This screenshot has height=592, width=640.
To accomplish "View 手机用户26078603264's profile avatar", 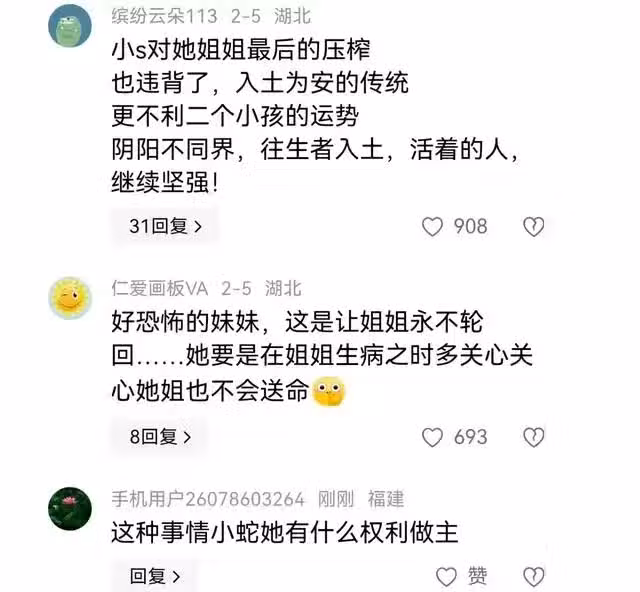I will pos(70,507).
